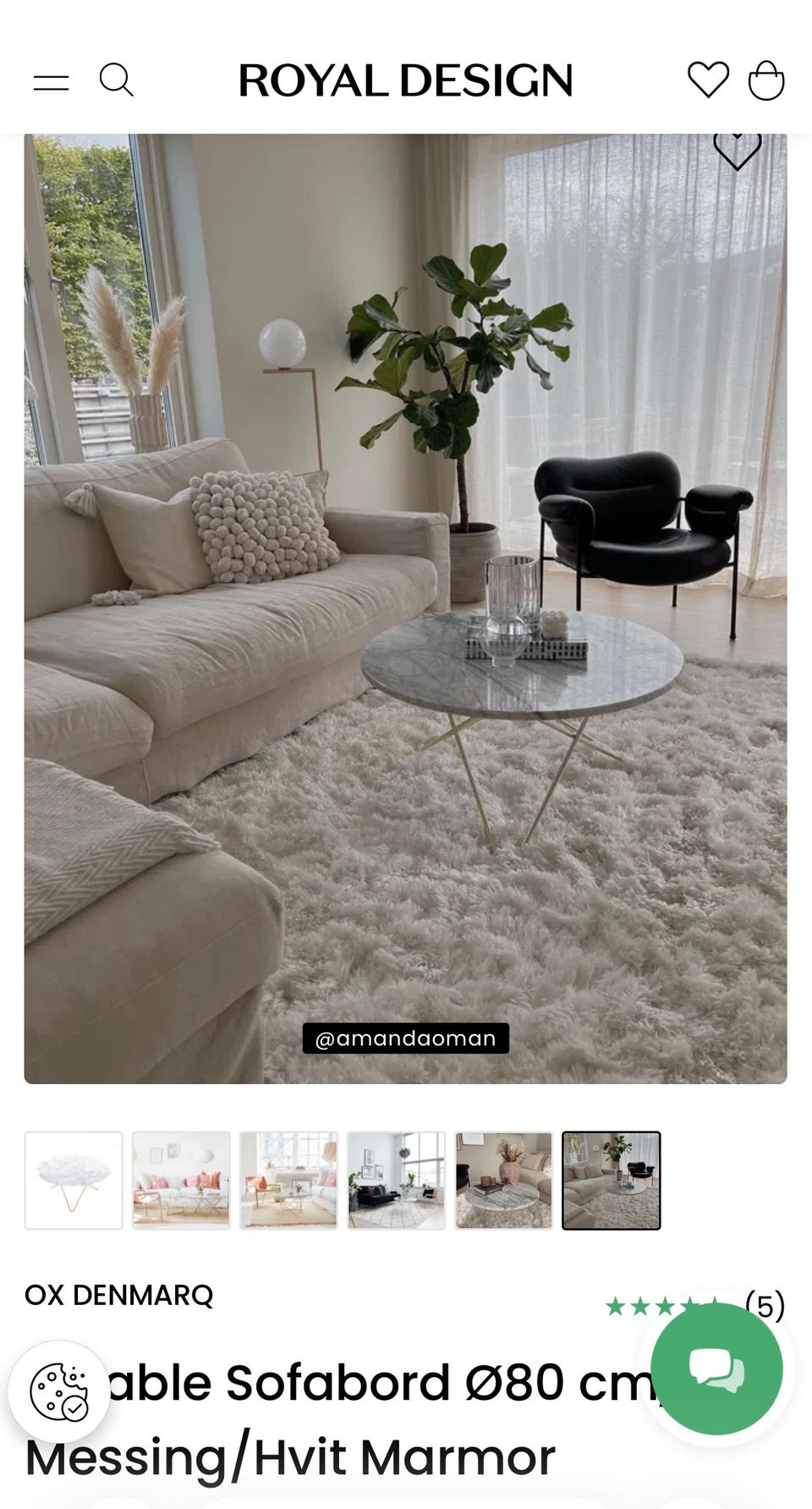Open the hamburger menu

click(51, 82)
